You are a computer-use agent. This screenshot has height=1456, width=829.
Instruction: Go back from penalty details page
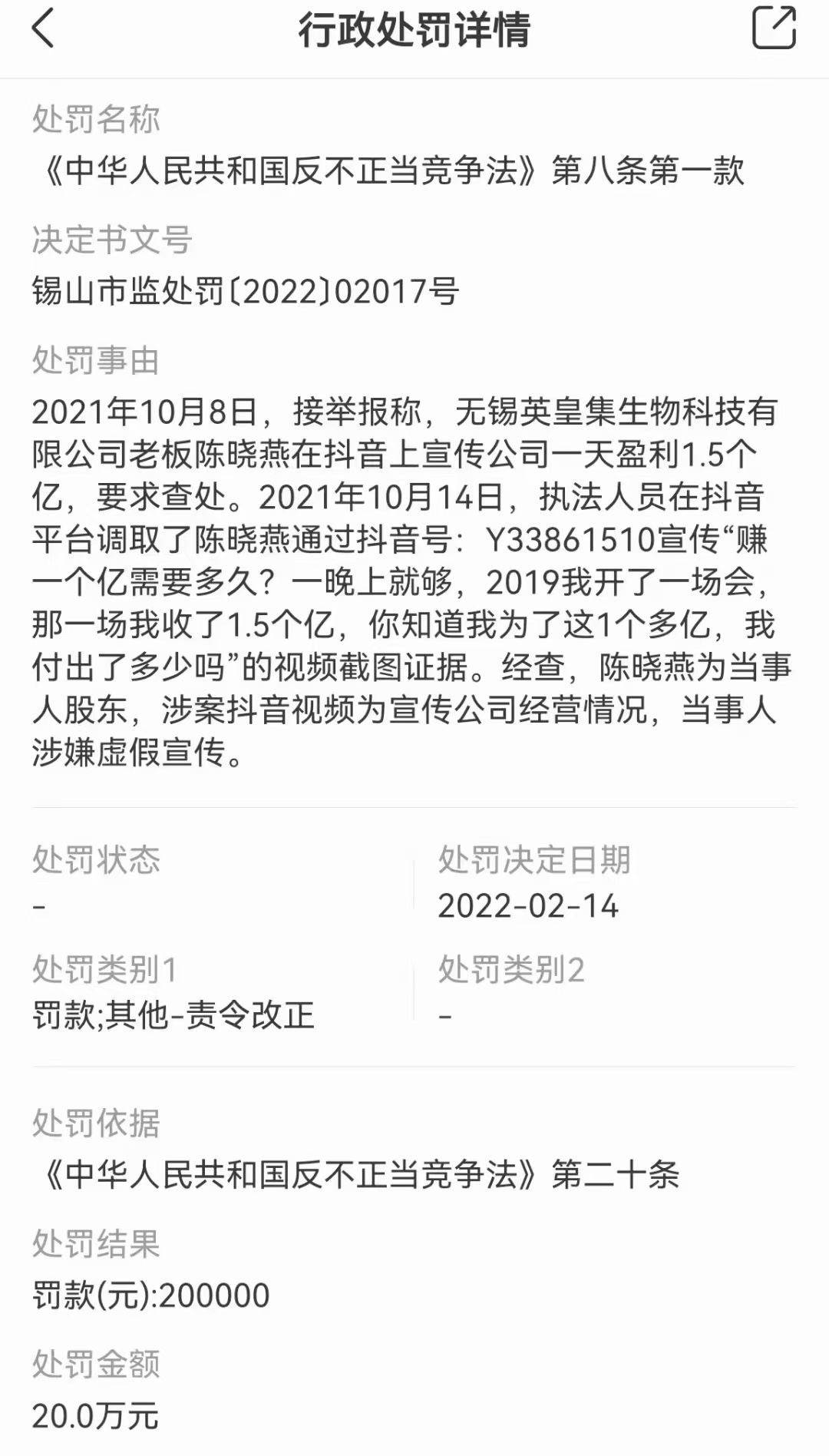click(x=43, y=29)
